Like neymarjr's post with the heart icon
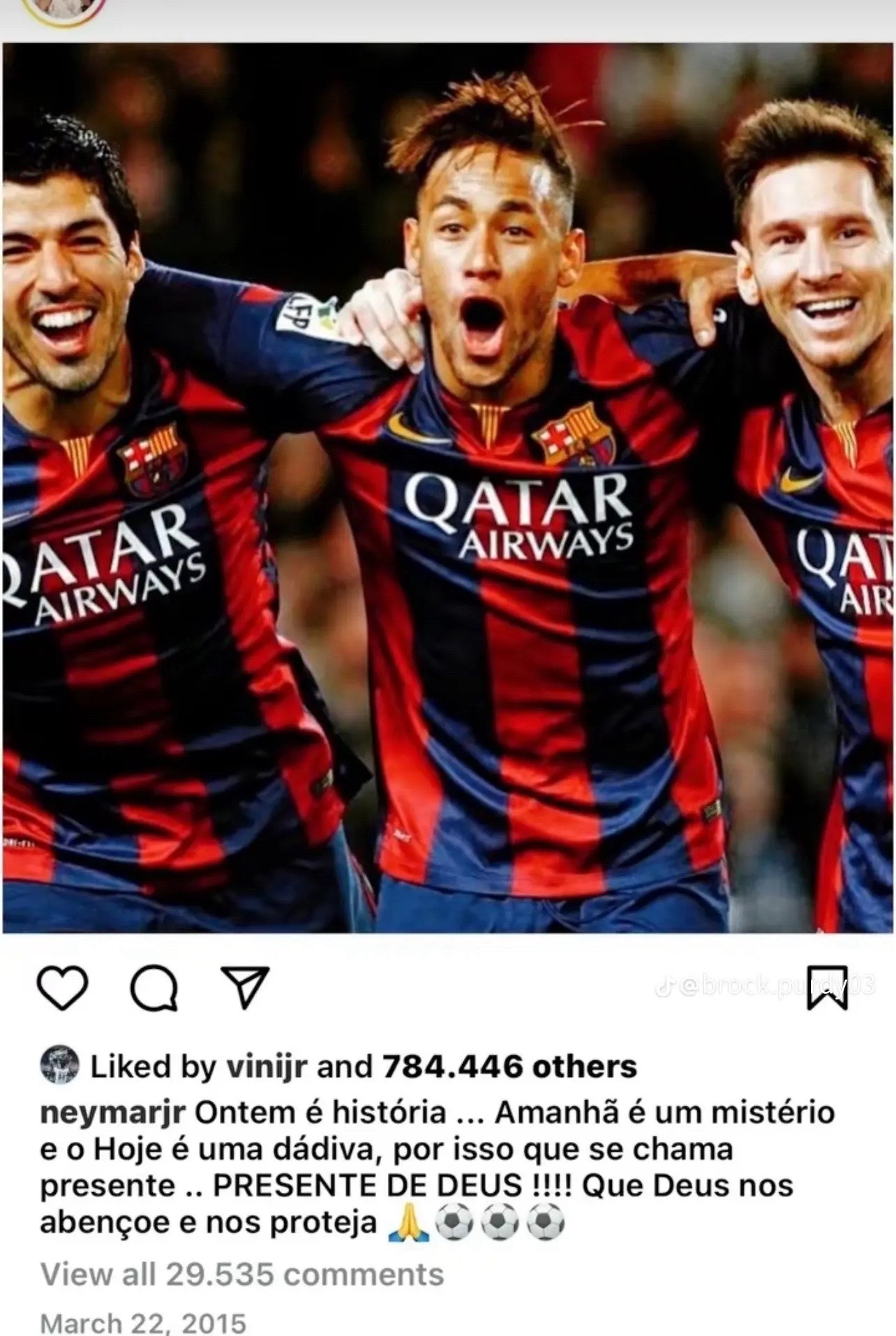Image resolution: width=896 pixels, height=1336 pixels. coord(62,988)
